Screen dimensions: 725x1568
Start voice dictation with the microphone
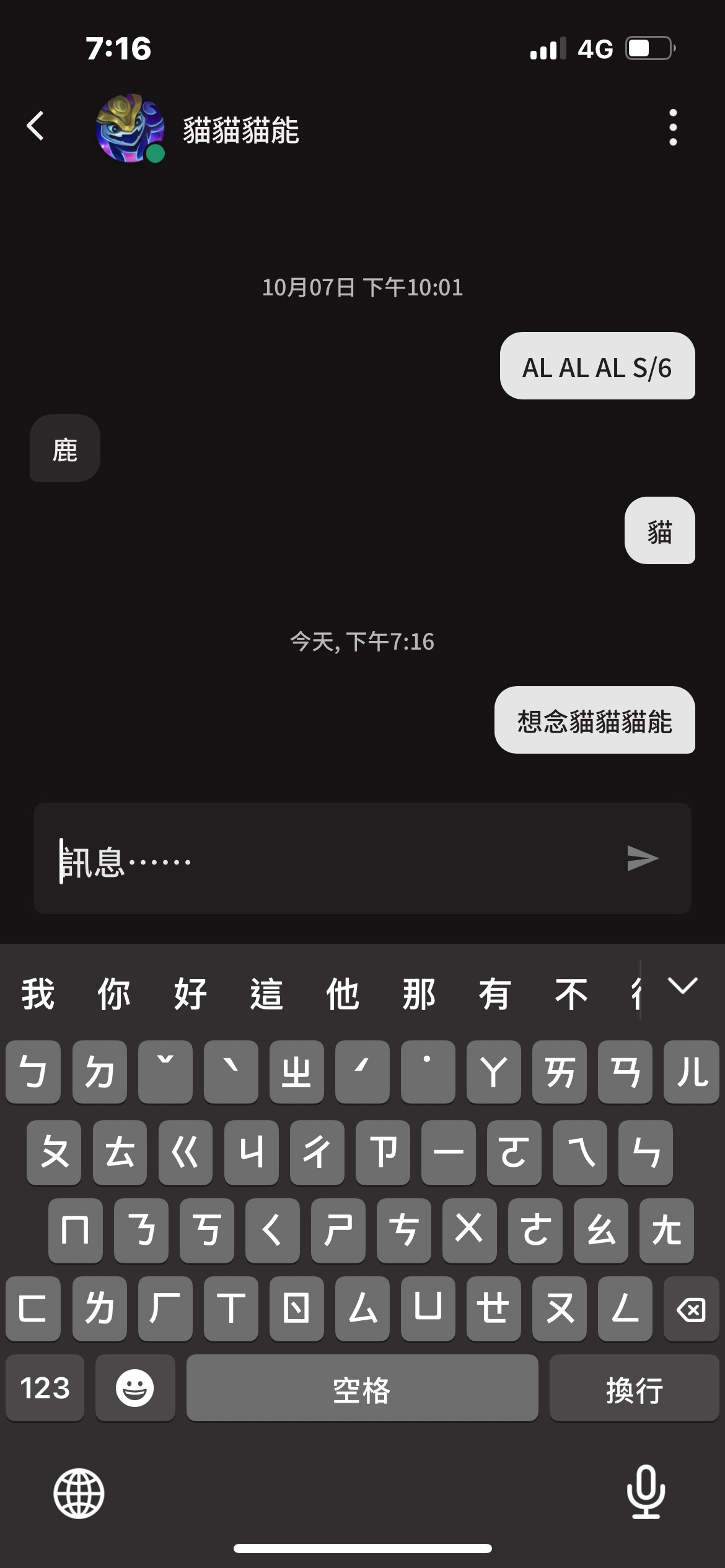click(x=646, y=1492)
